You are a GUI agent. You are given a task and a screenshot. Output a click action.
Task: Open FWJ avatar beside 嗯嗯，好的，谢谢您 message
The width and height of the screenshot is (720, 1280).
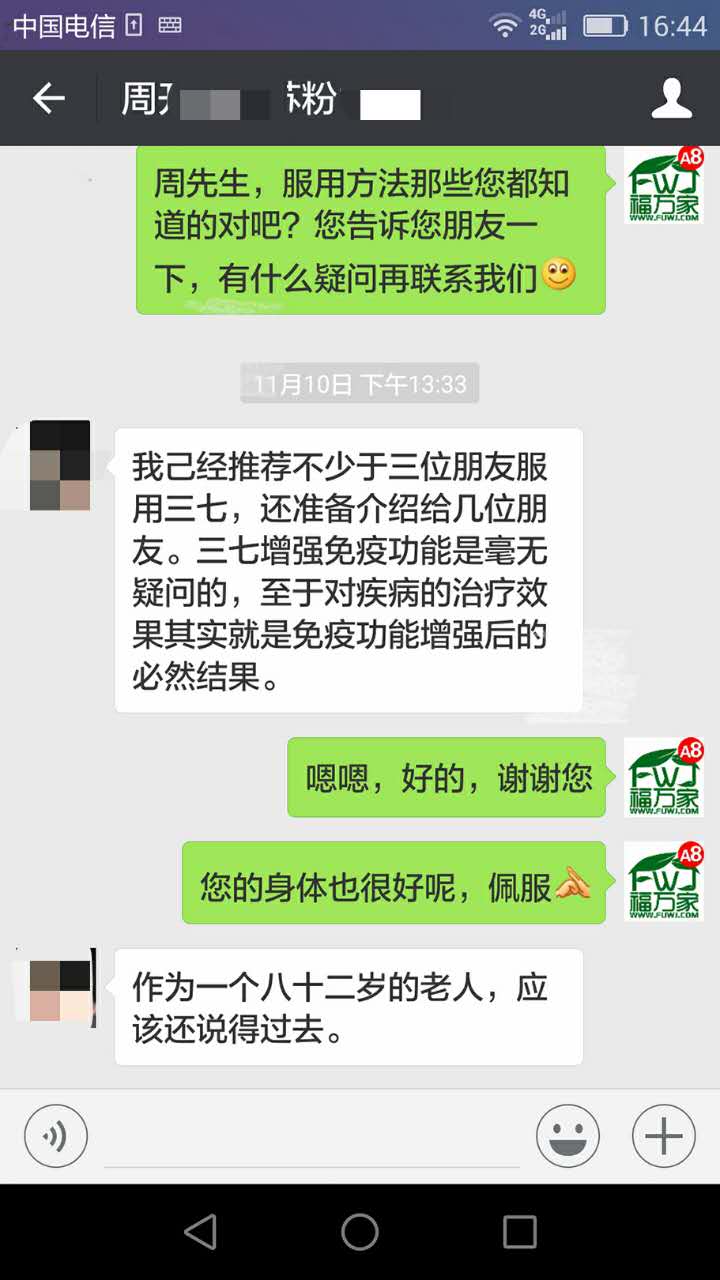[664, 777]
